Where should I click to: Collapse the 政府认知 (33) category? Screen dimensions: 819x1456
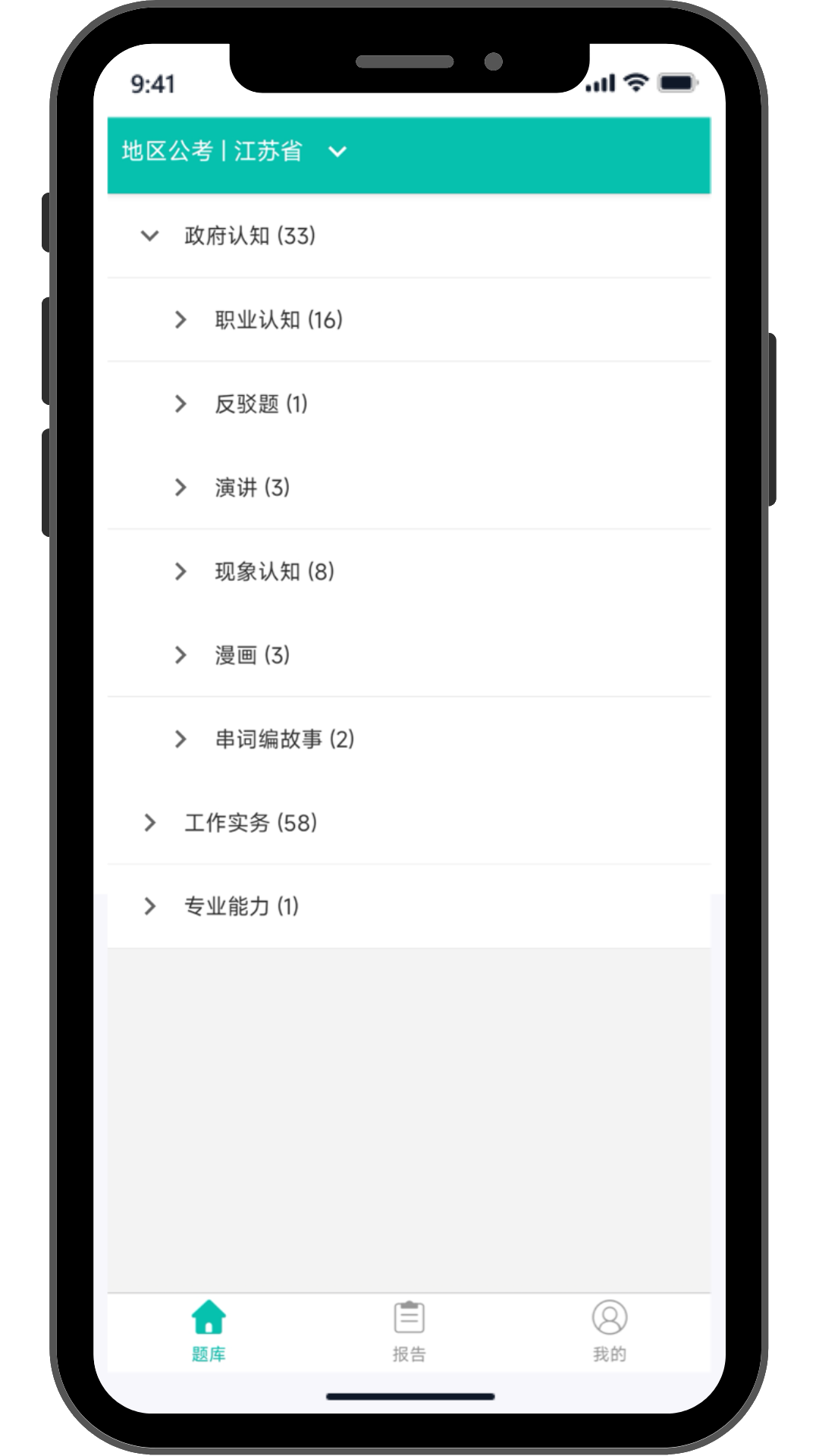click(x=150, y=236)
